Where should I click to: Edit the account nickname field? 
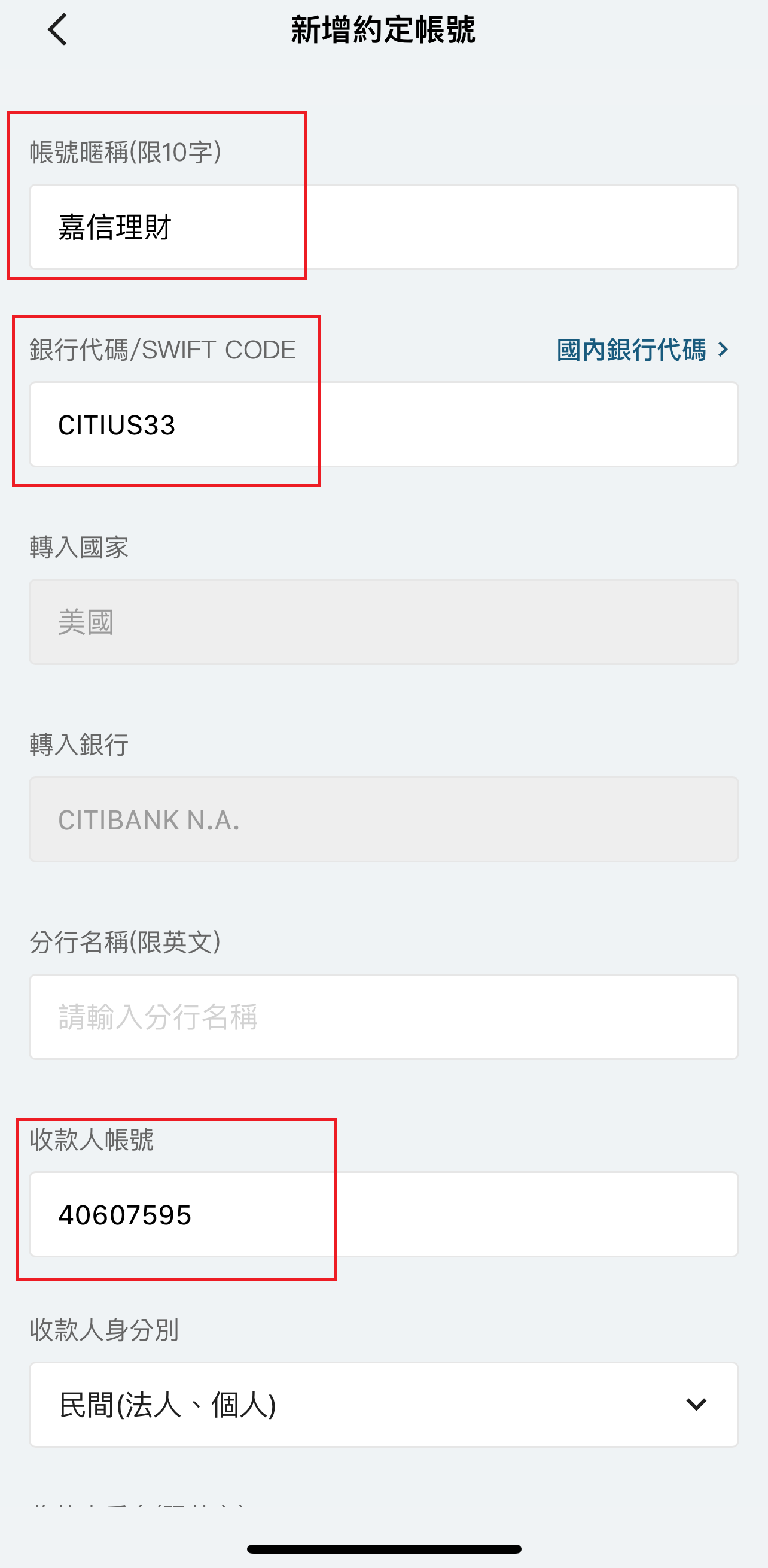[383, 227]
